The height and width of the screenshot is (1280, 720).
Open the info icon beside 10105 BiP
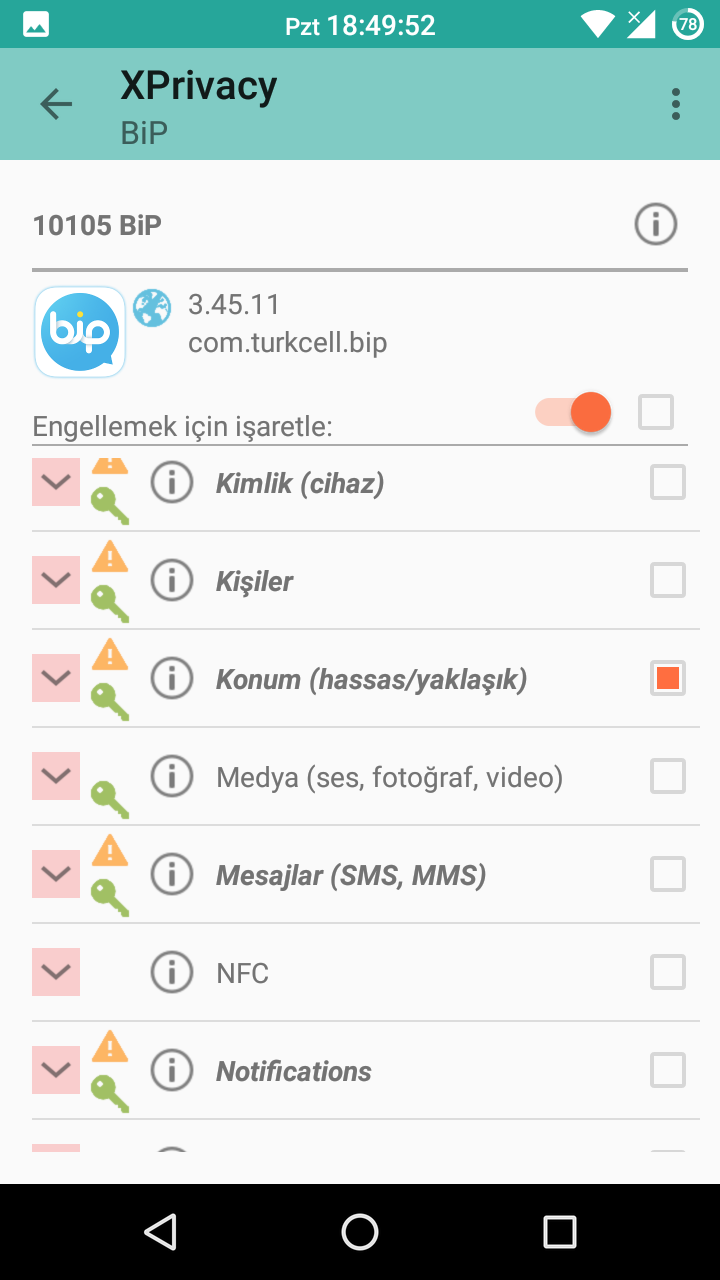tap(656, 224)
